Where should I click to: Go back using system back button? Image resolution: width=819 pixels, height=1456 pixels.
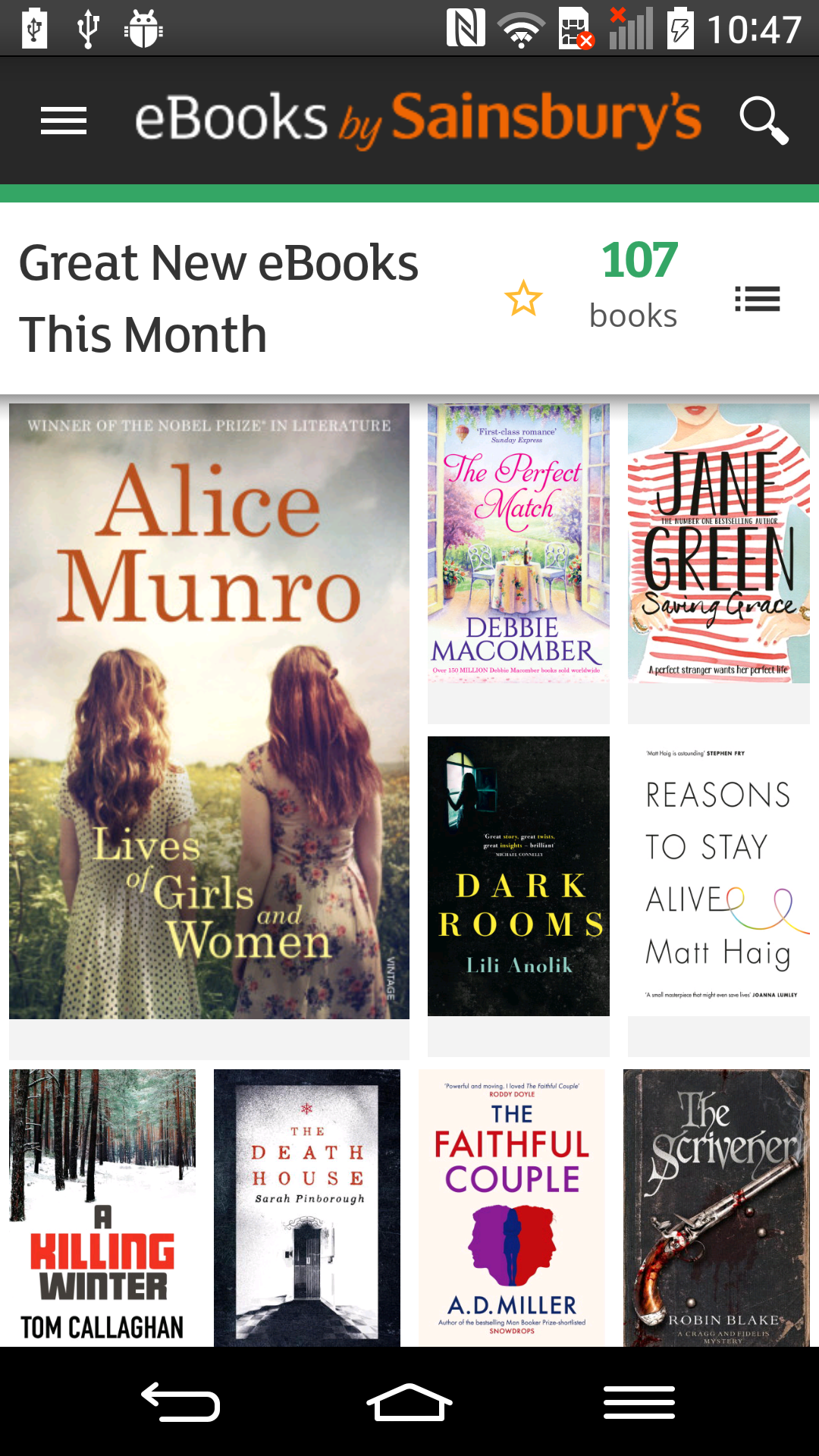pos(180,1401)
